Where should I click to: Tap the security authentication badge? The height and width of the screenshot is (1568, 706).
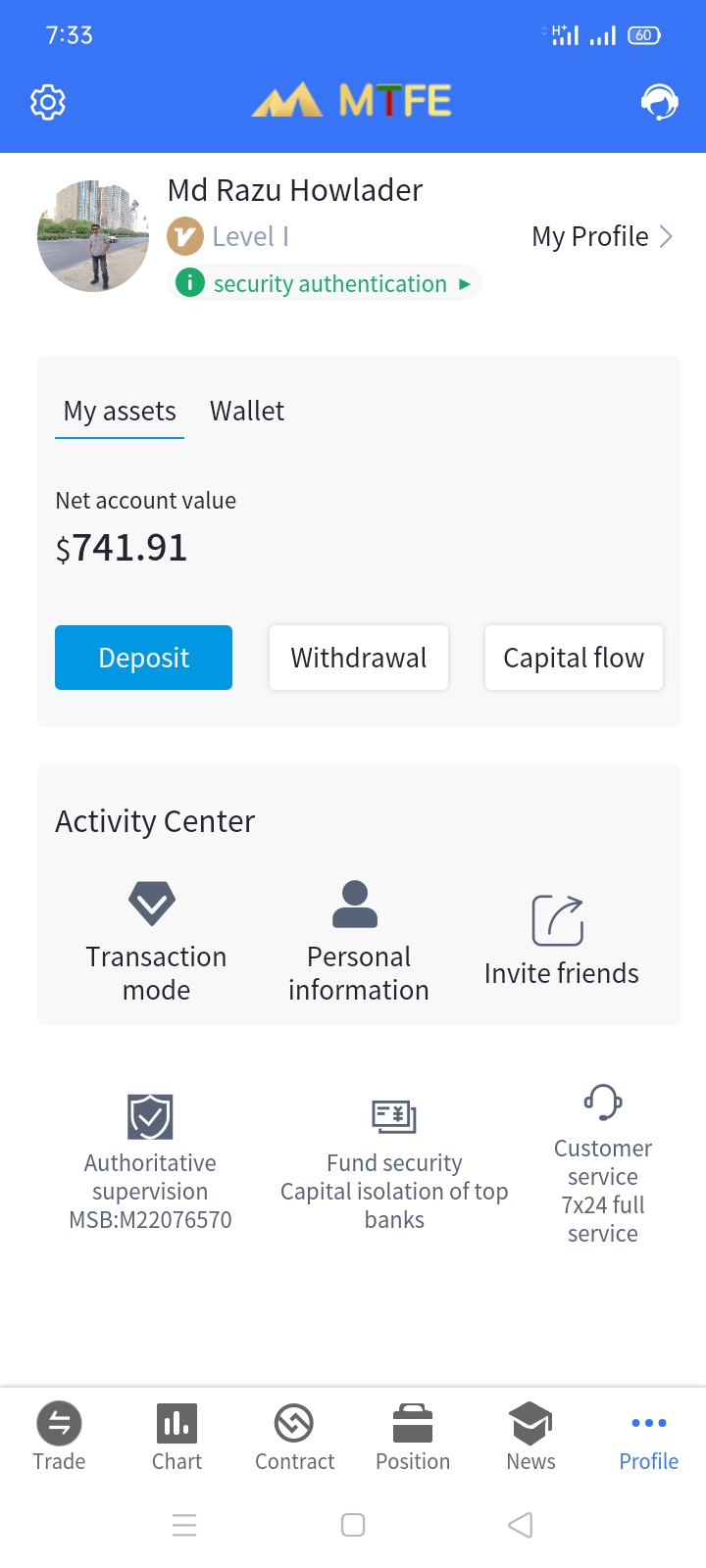pos(325,284)
